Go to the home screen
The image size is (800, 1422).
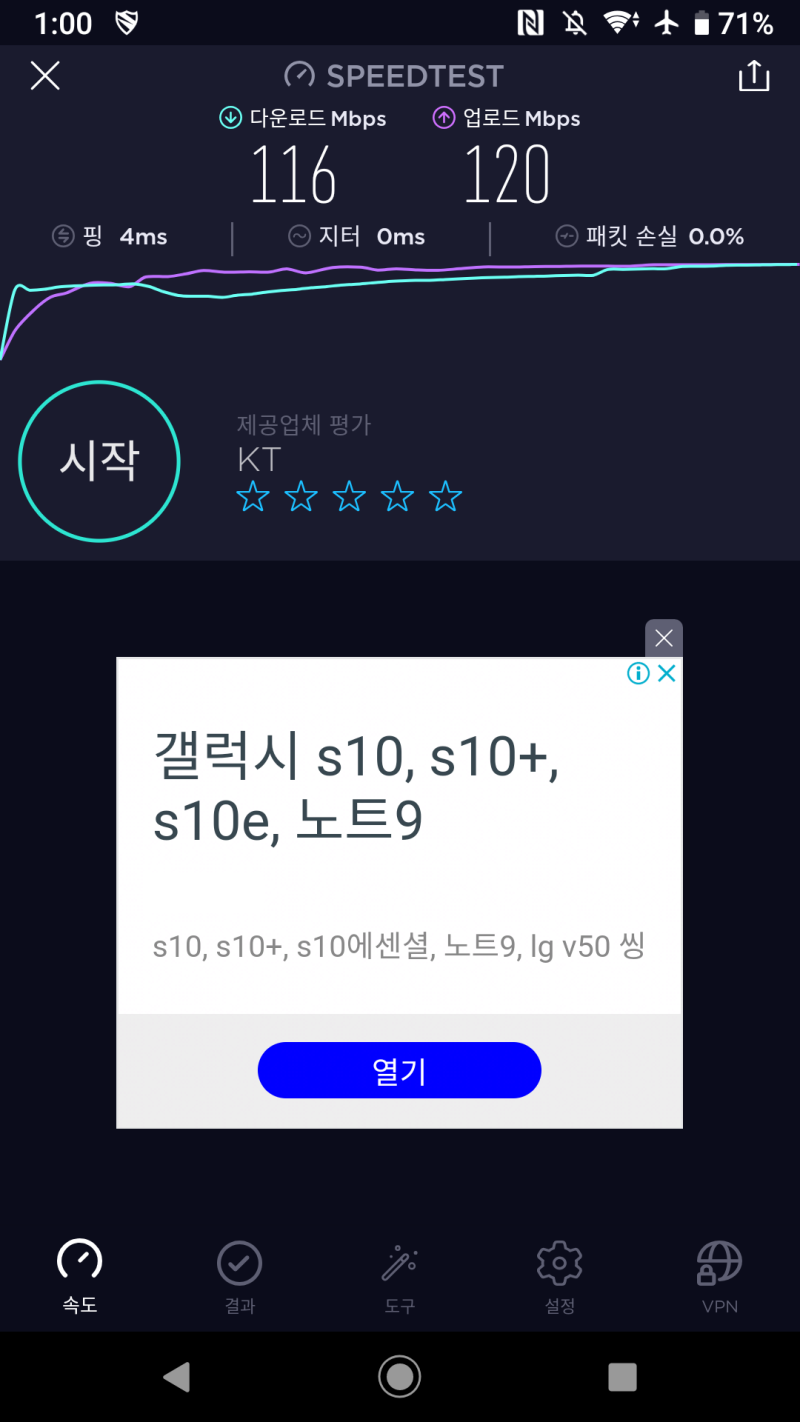point(400,1377)
